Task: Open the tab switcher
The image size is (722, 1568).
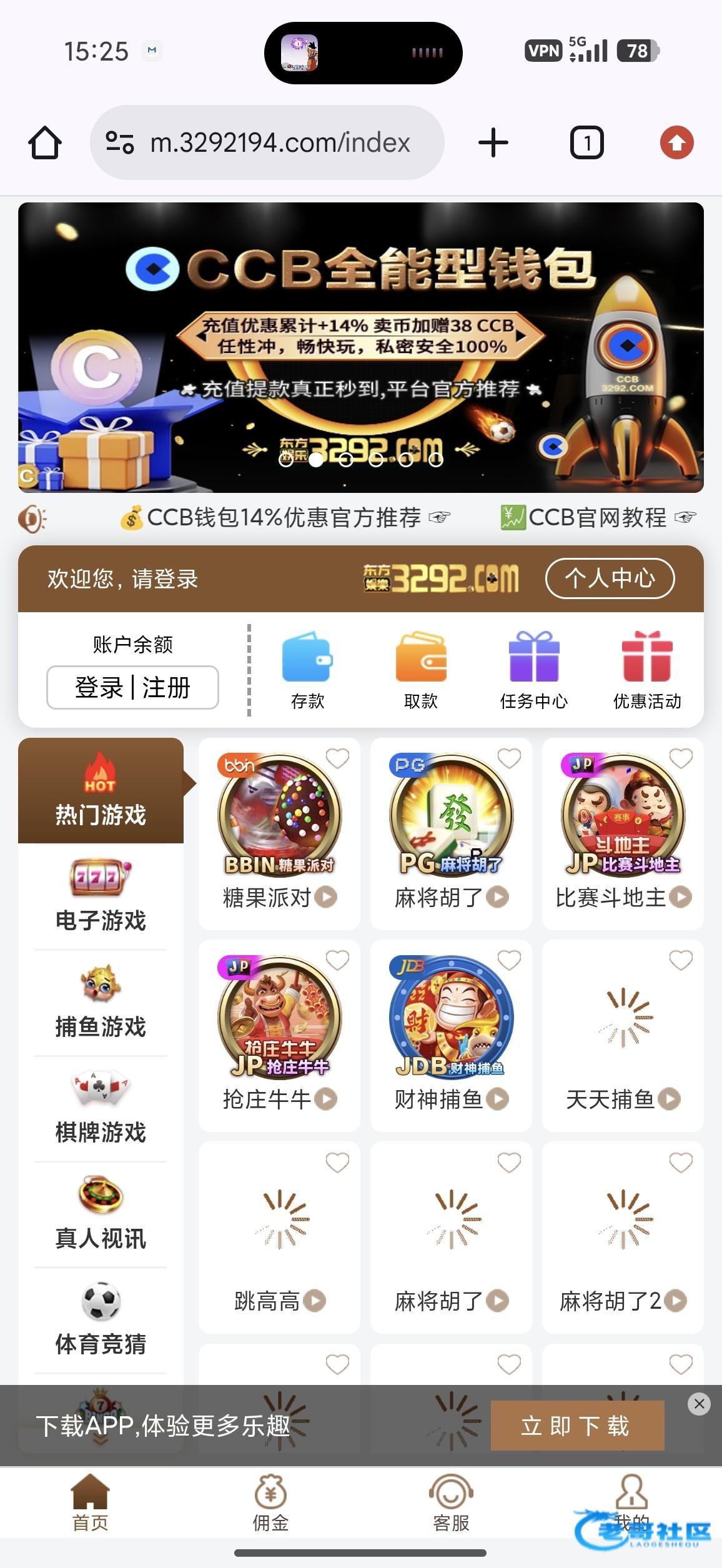Action: [x=586, y=143]
